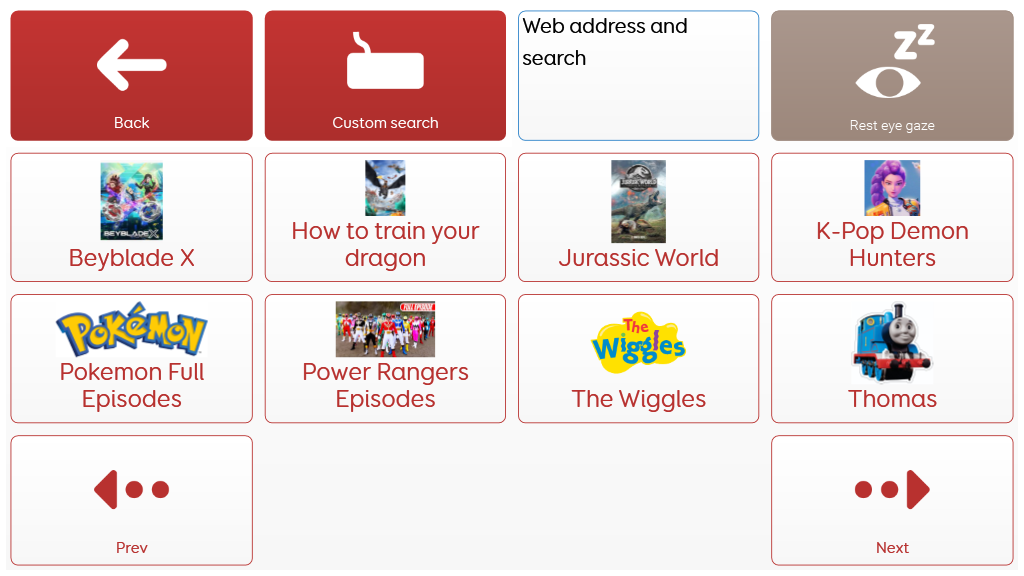Image resolution: width=1024 pixels, height=576 pixels.
Task: Choose K-Pop Demon Hunters
Action: pyautogui.click(x=892, y=217)
